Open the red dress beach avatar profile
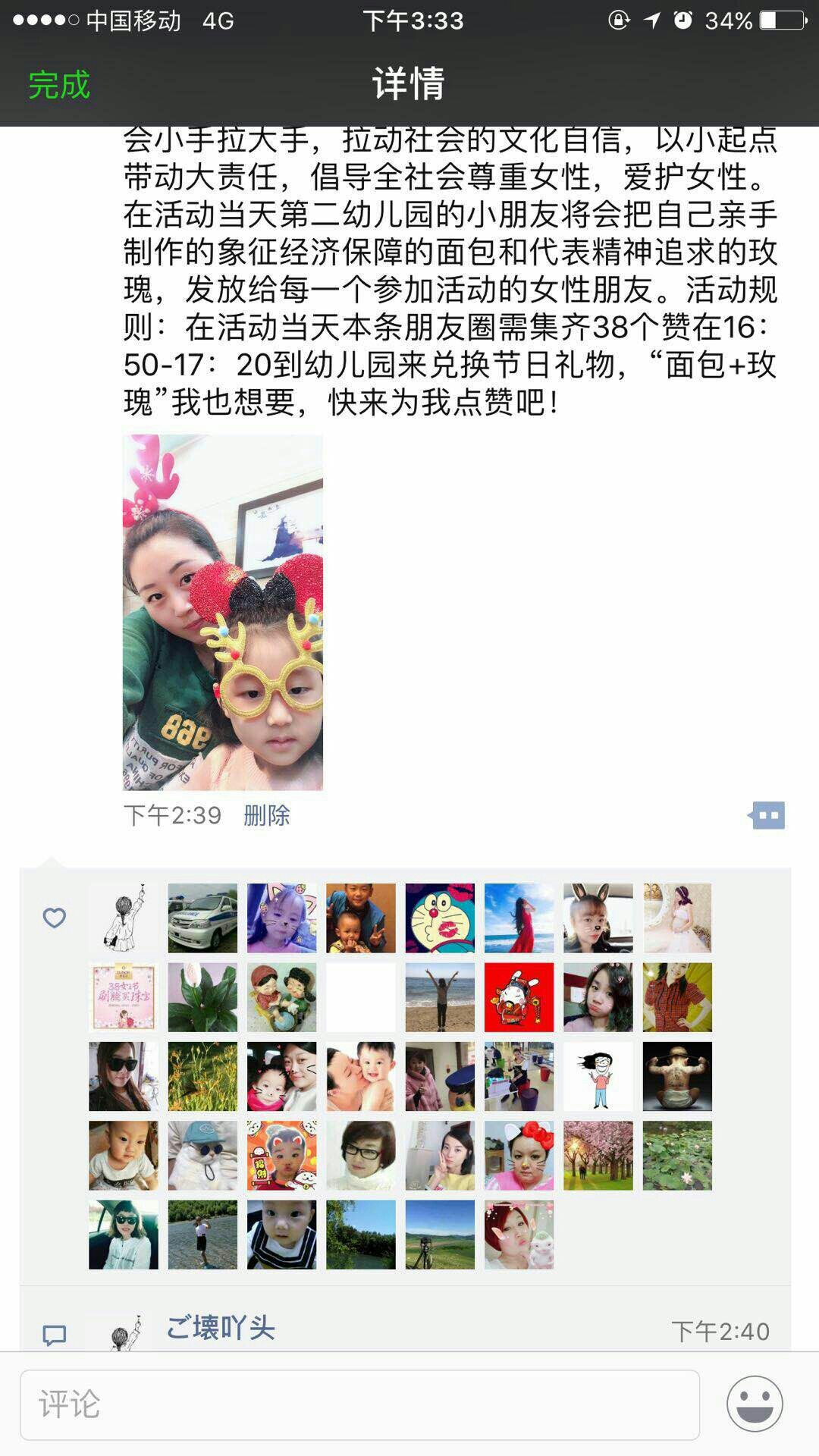 coord(519,918)
